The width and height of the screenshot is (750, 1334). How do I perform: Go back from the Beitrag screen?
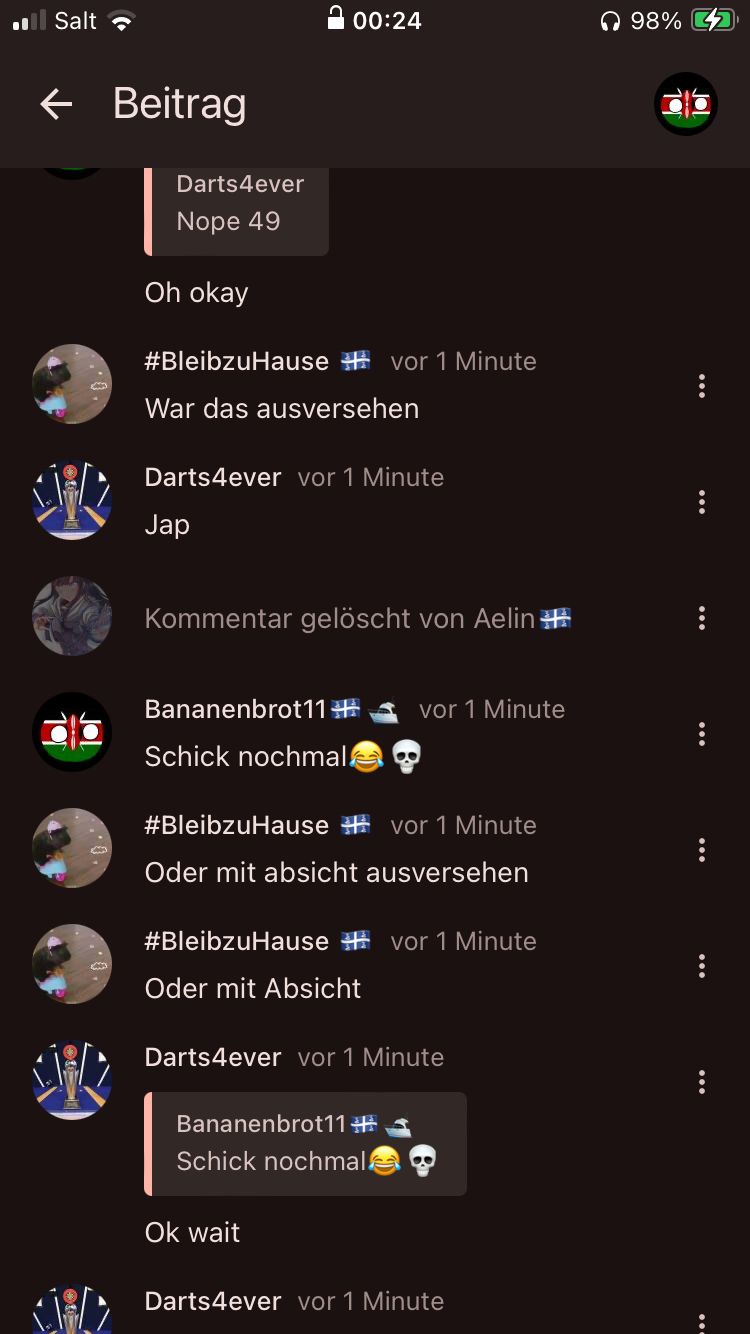click(56, 104)
